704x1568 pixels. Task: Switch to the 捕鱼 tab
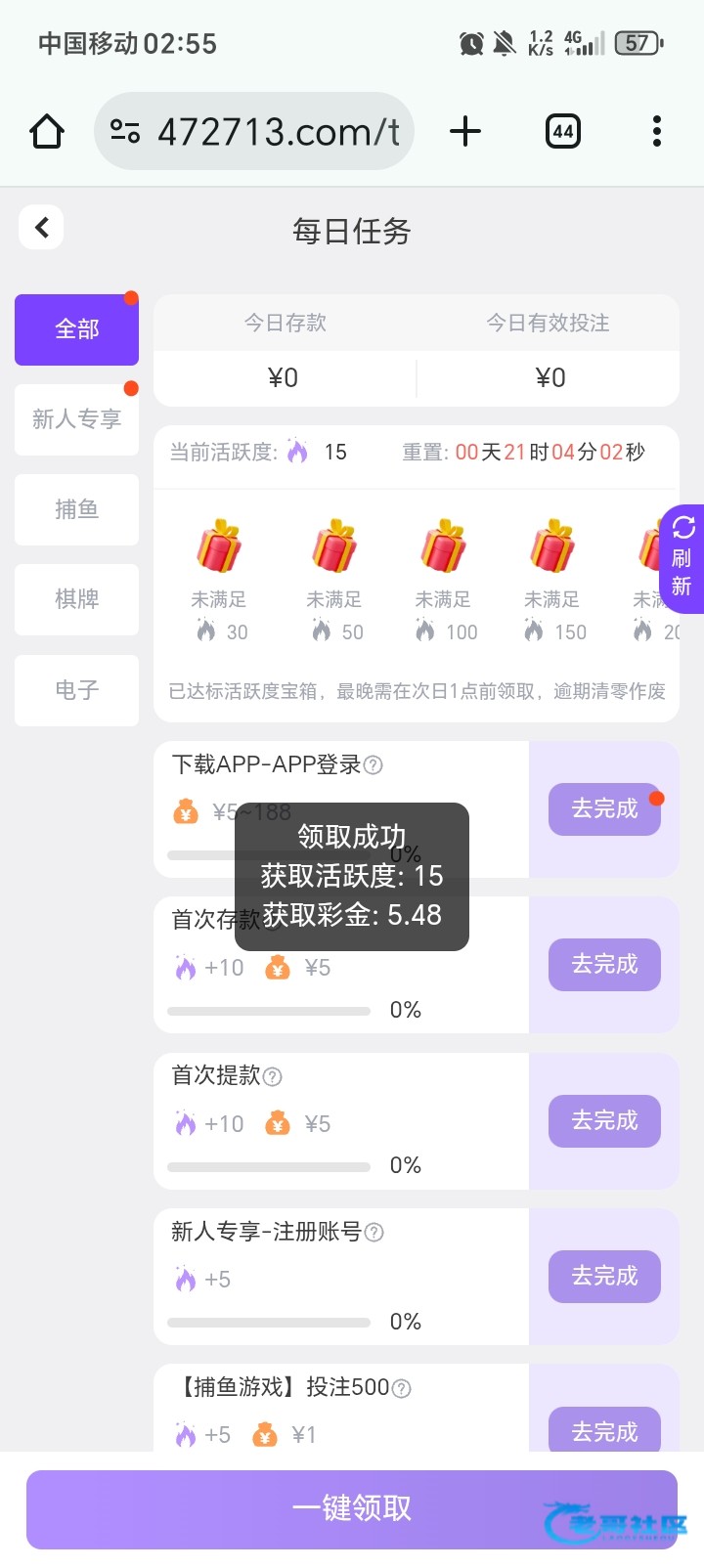(76, 509)
